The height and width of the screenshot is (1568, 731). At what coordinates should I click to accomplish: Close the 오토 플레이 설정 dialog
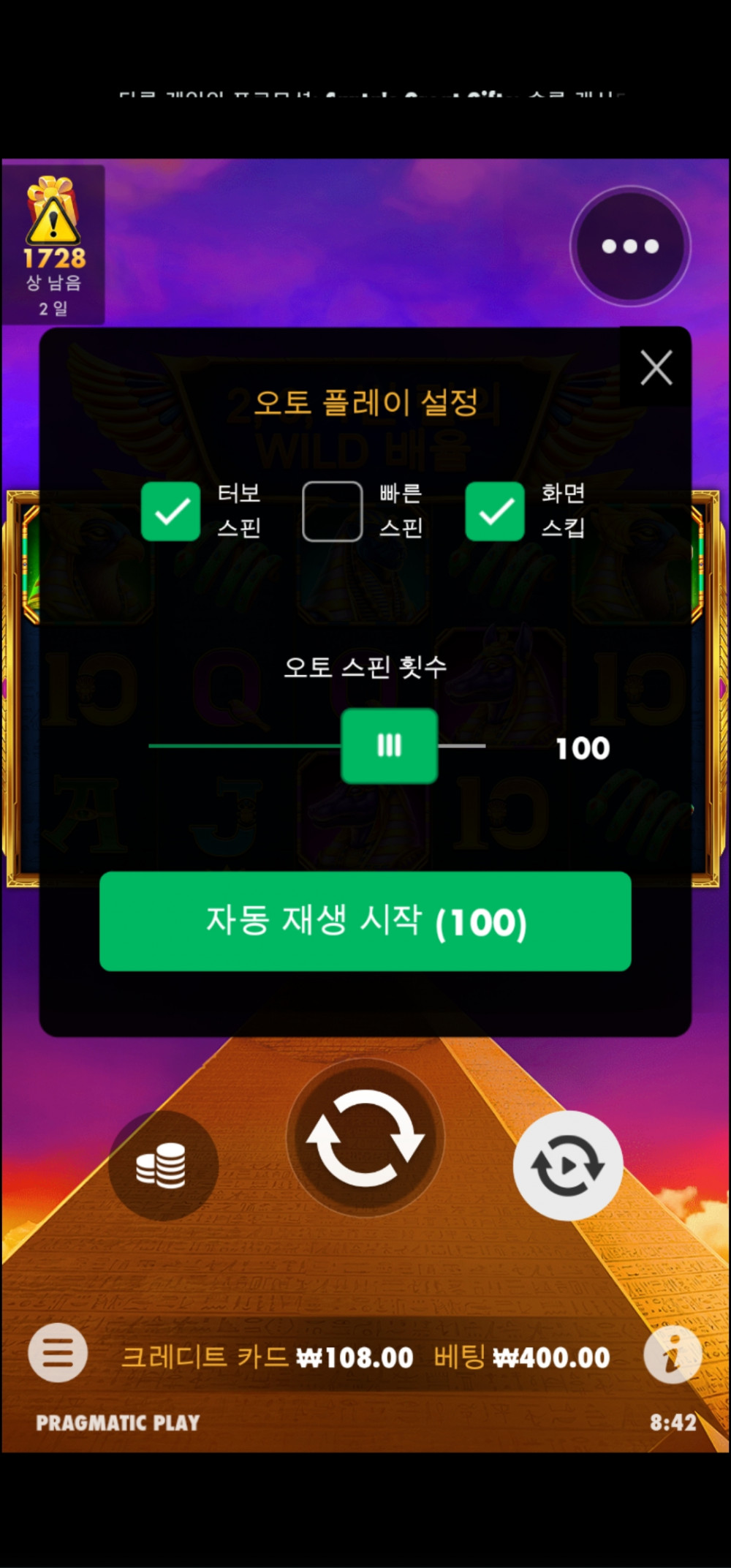click(x=656, y=367)
